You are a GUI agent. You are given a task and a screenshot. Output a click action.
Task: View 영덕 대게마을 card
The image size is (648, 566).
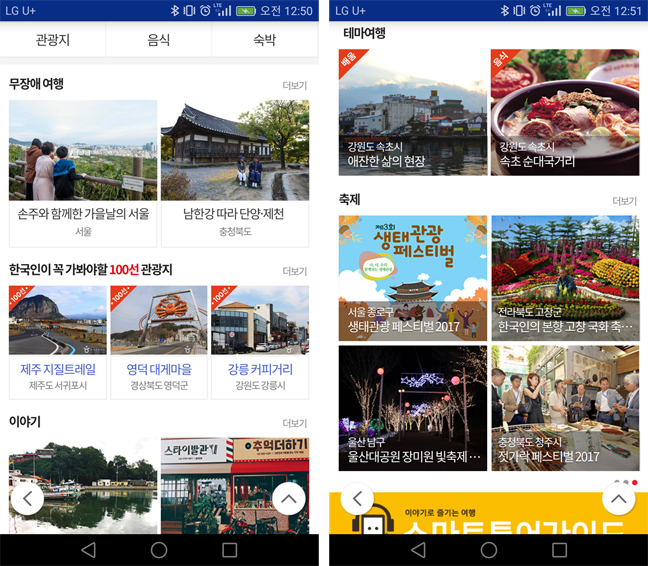159,342
